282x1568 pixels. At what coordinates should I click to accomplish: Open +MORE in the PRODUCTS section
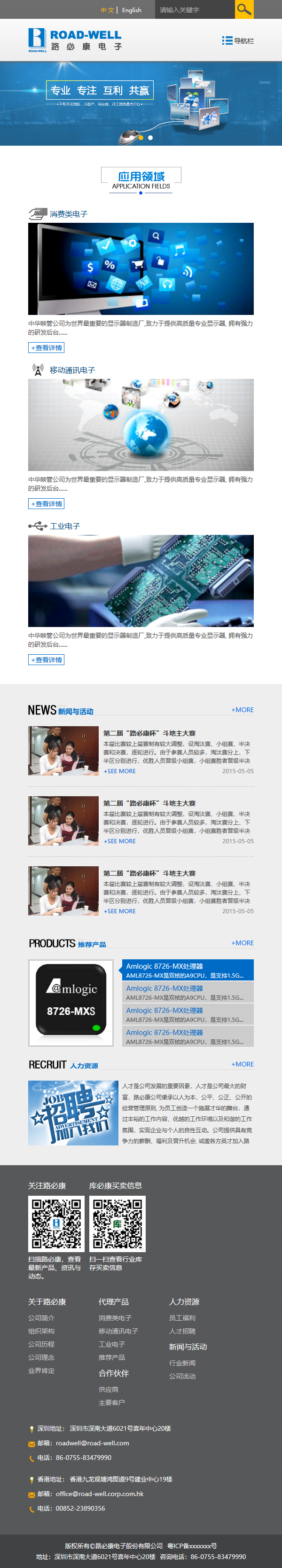pyautogui.click(x=243, y=942)
